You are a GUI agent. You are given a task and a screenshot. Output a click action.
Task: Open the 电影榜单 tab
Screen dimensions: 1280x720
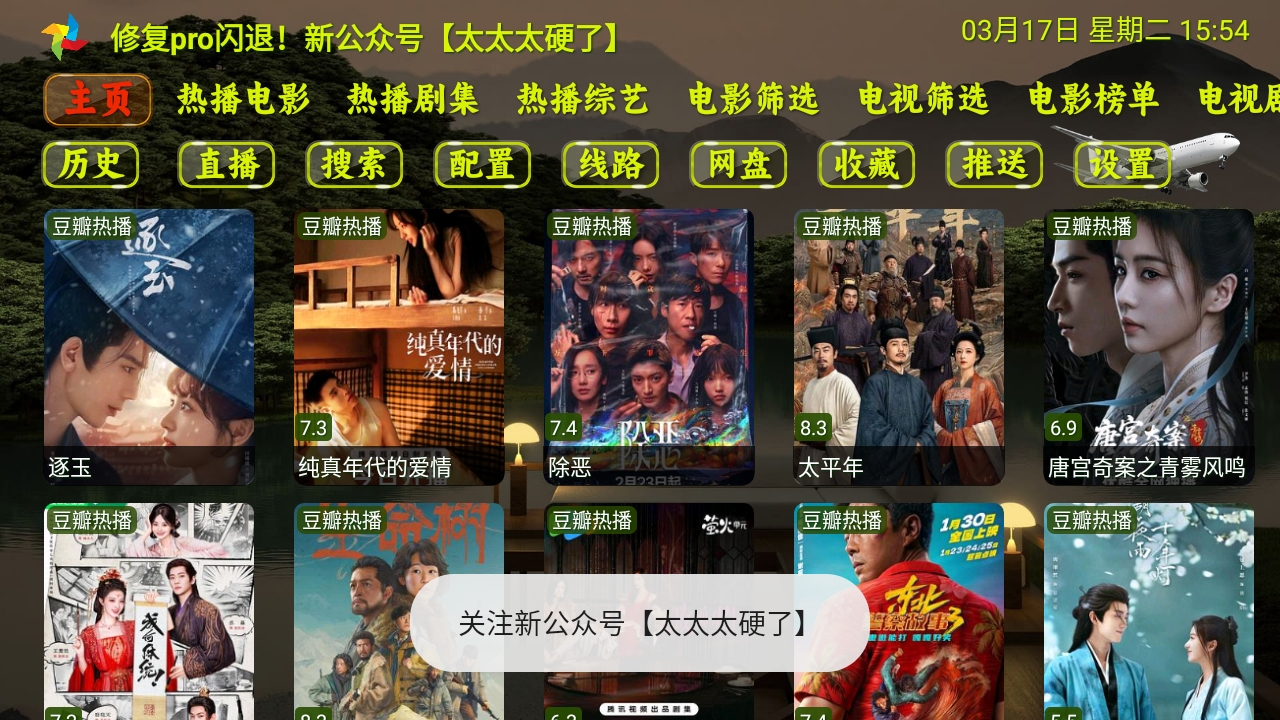tap(1093, 100)
